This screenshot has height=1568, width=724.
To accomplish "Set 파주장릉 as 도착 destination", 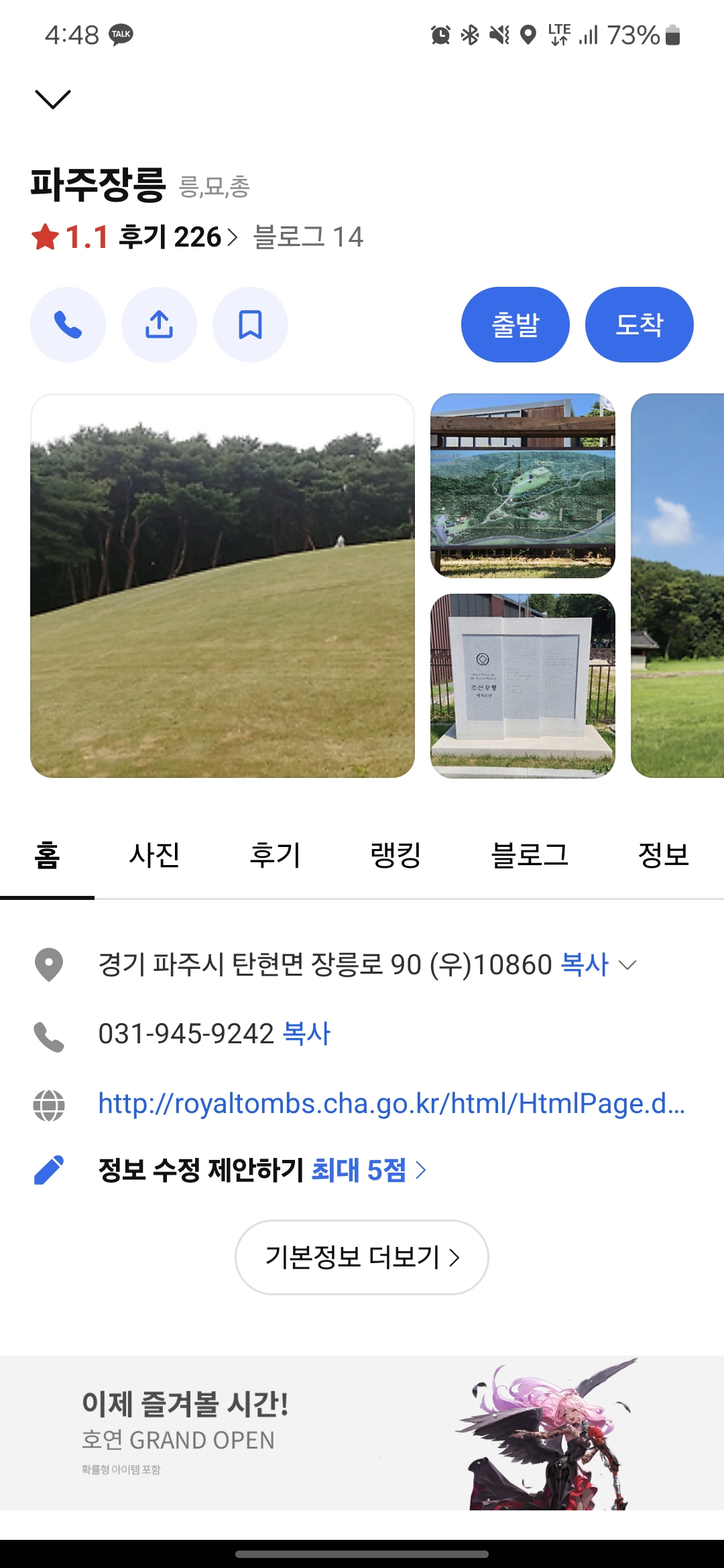I will pyautogui.click(x=639, y=325).
